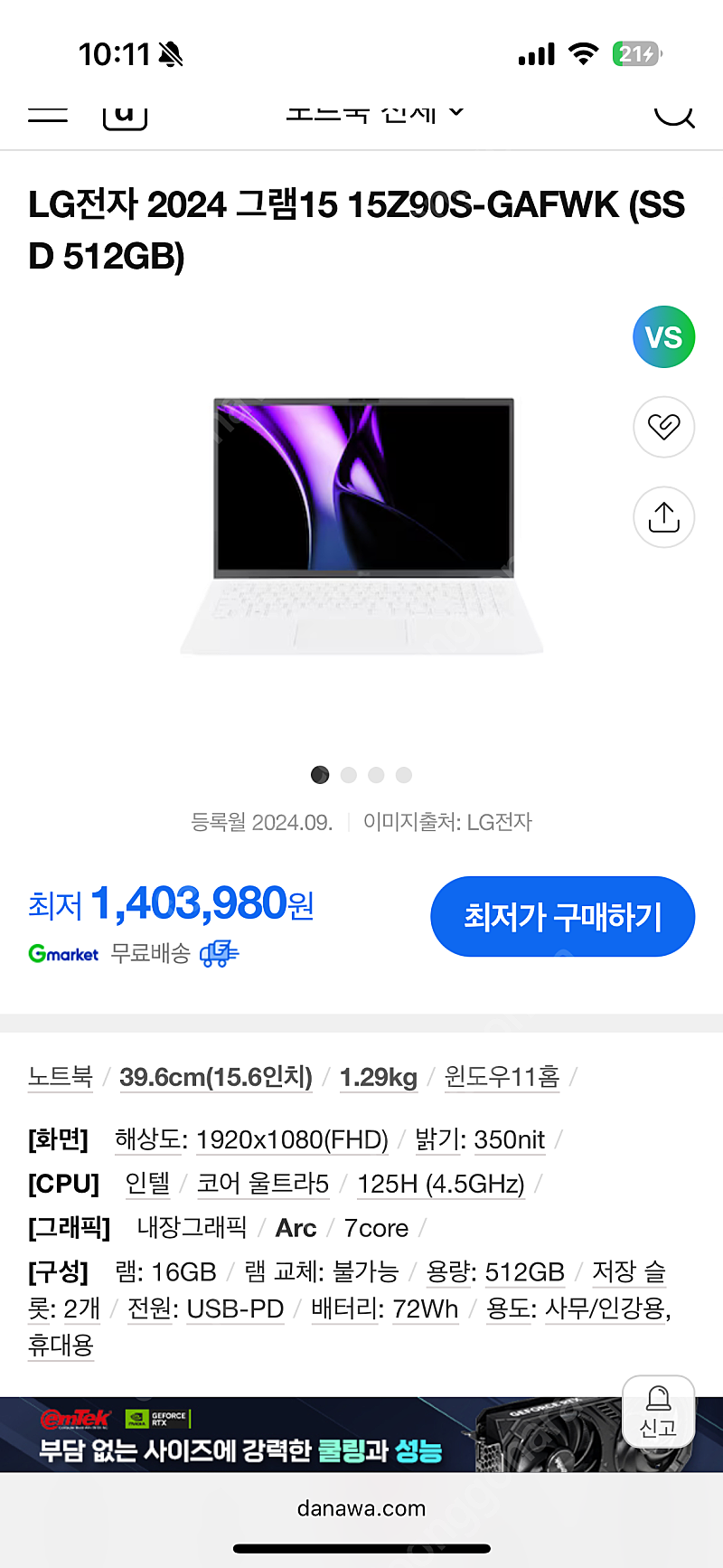Tap the 신고 report button
Viewport: 723px width, 1568px height.
[658, 1412]
